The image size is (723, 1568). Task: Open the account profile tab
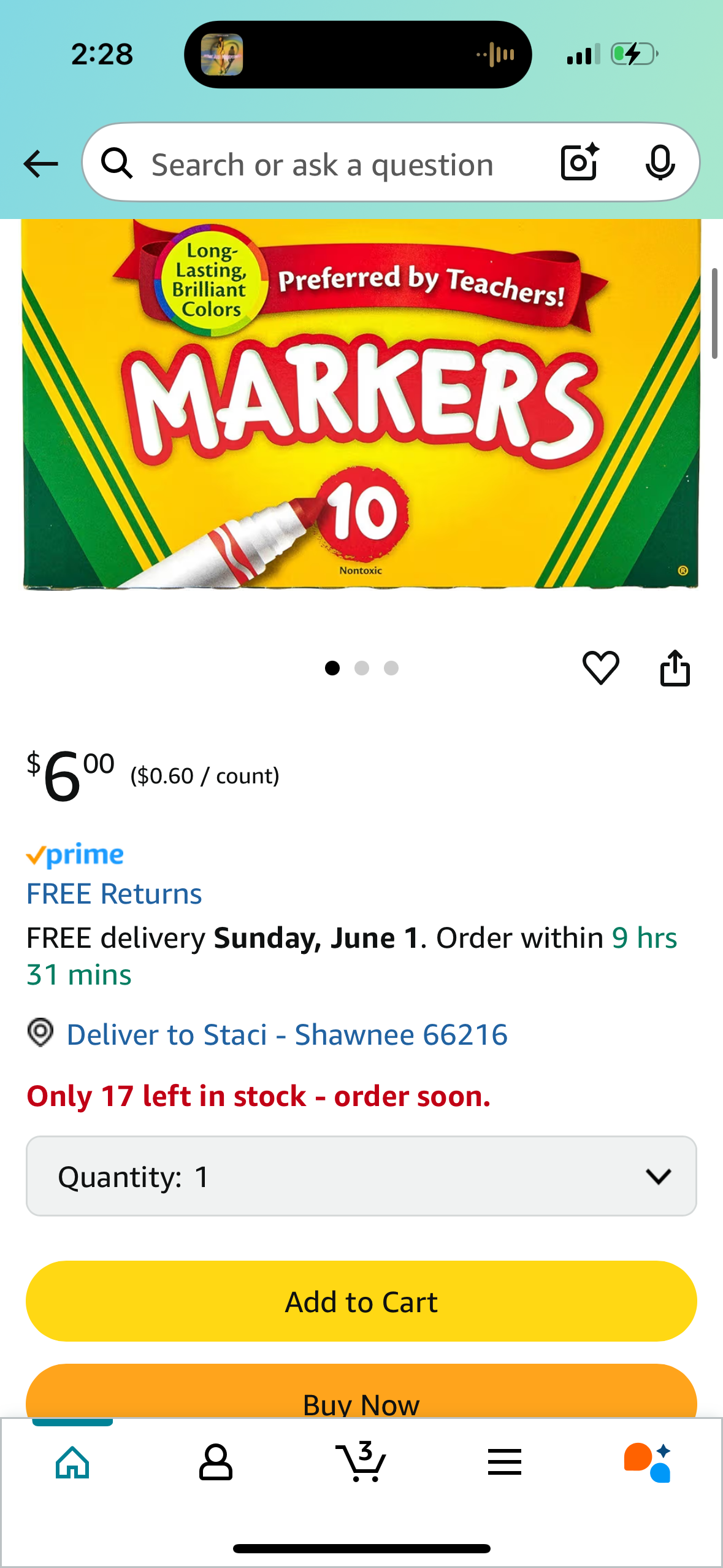[216, 1462]
